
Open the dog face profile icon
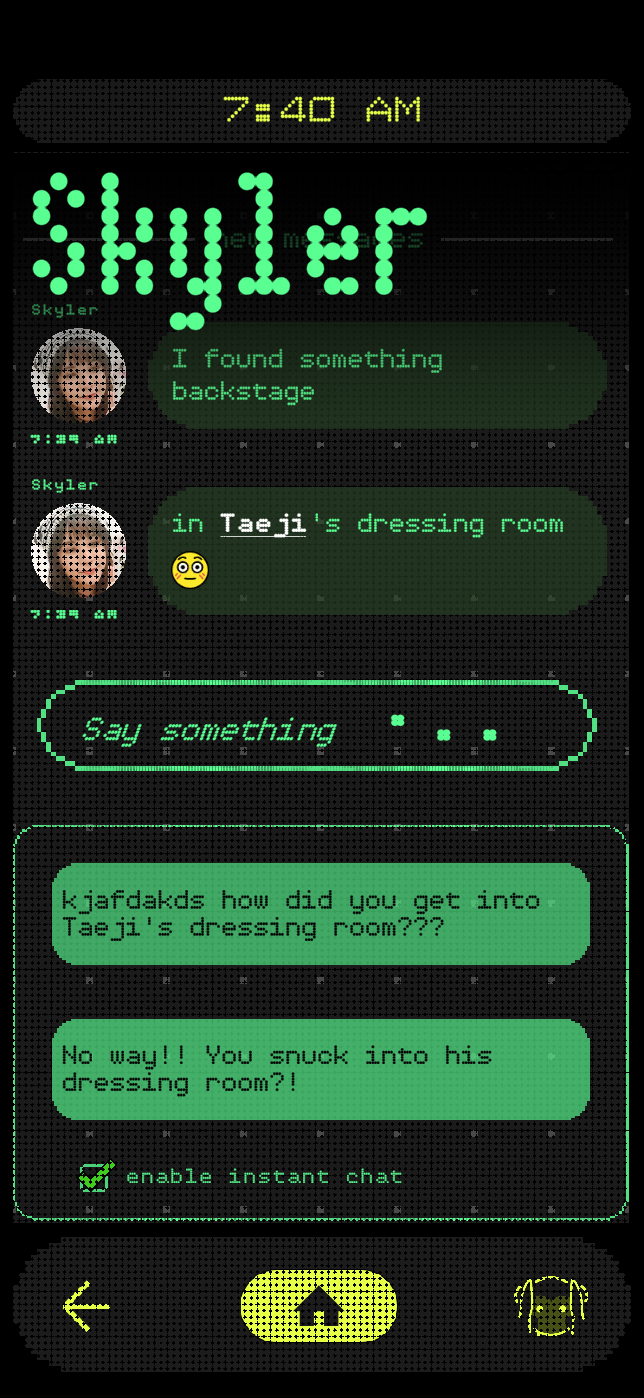coord(551,1306)
